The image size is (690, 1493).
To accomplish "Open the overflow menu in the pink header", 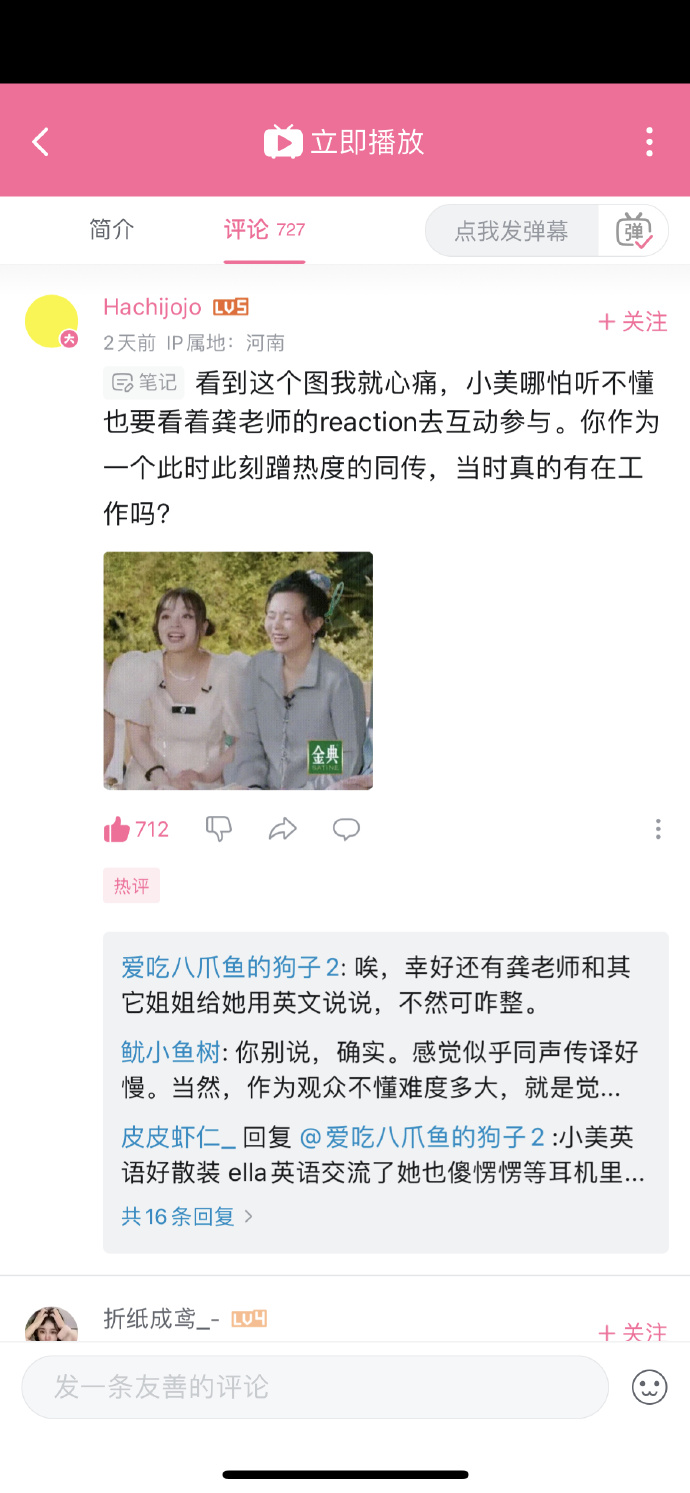I will [649, 142].
